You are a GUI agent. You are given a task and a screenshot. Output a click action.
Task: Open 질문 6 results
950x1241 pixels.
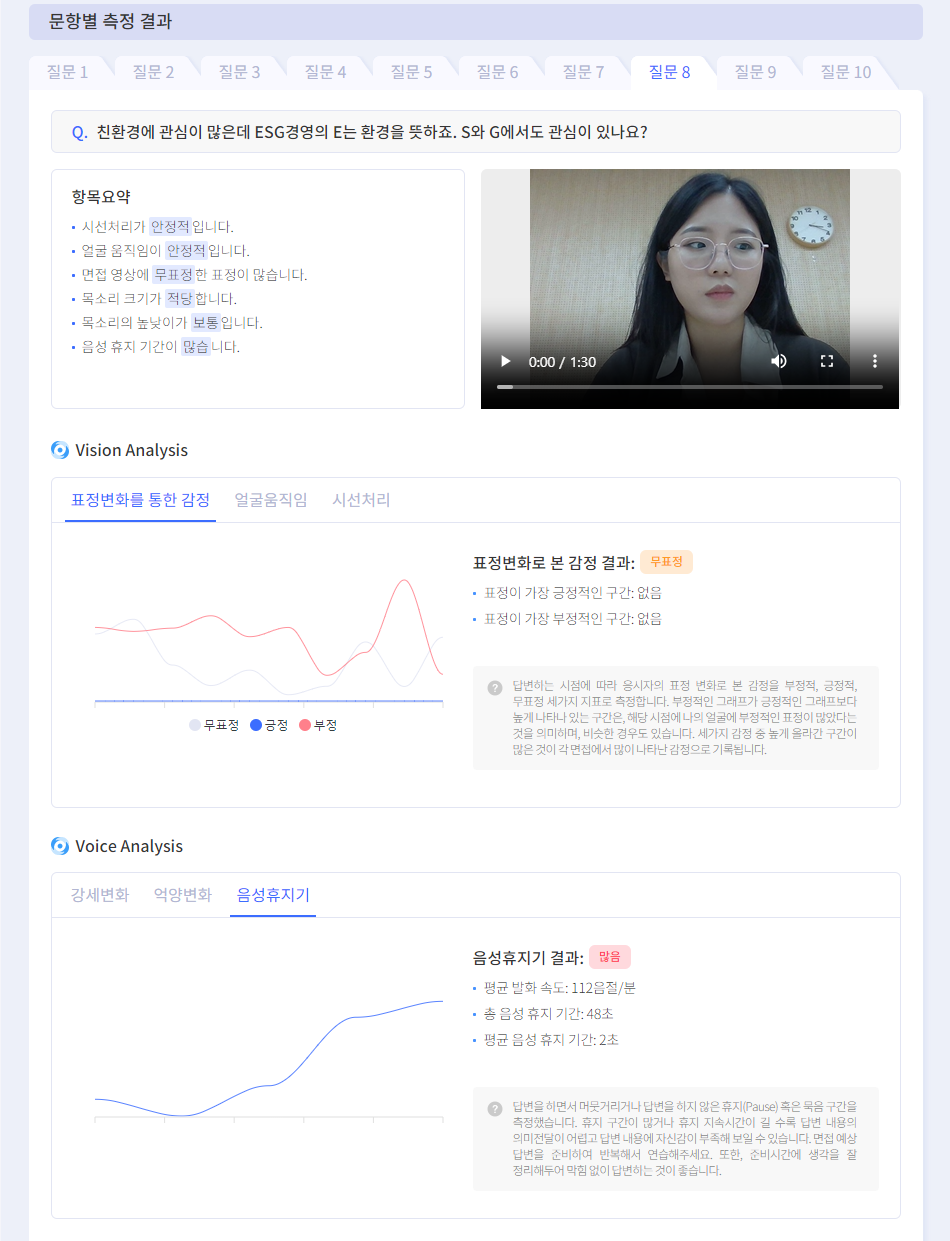(x=498, y=72)
